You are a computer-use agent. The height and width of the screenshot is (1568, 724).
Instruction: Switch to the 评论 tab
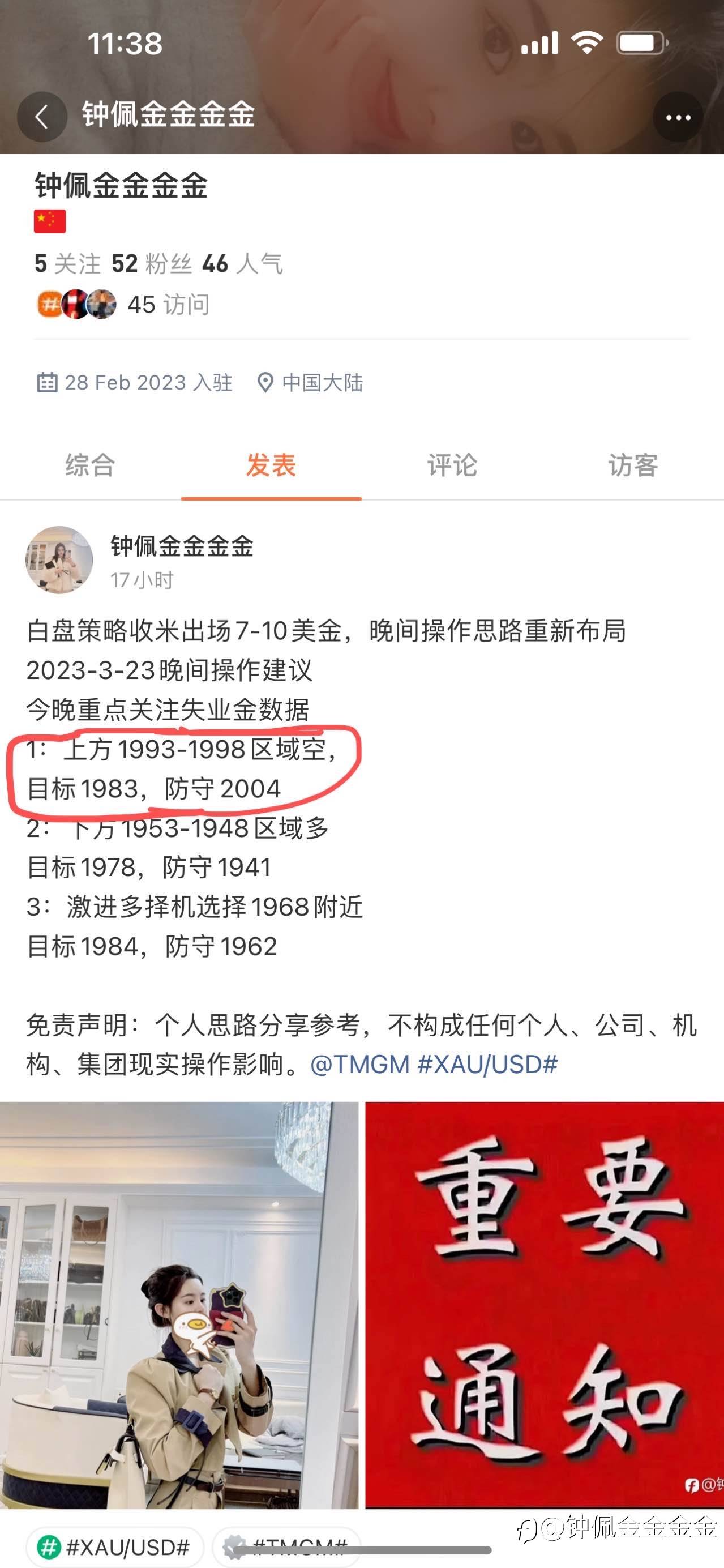click(452, 465)
